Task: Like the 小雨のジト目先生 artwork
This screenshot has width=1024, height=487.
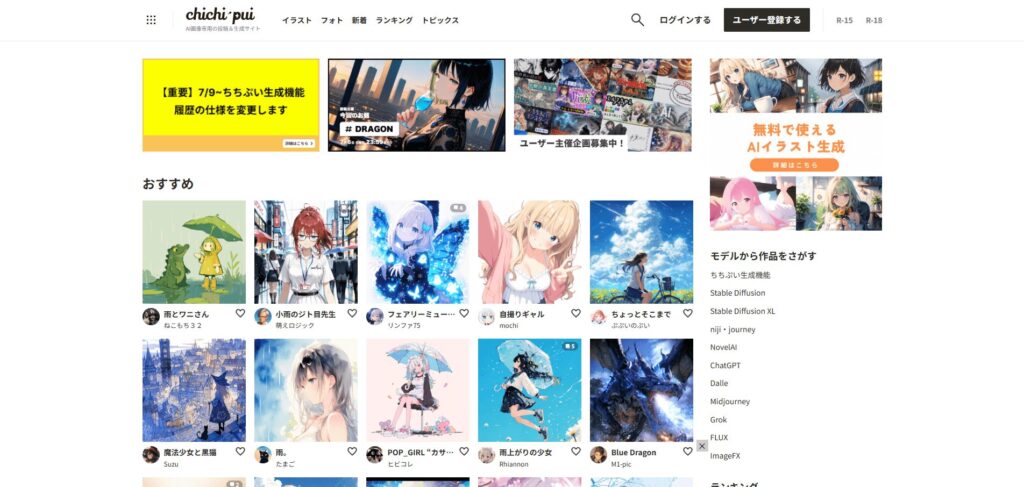Action: tap(352, 313)
